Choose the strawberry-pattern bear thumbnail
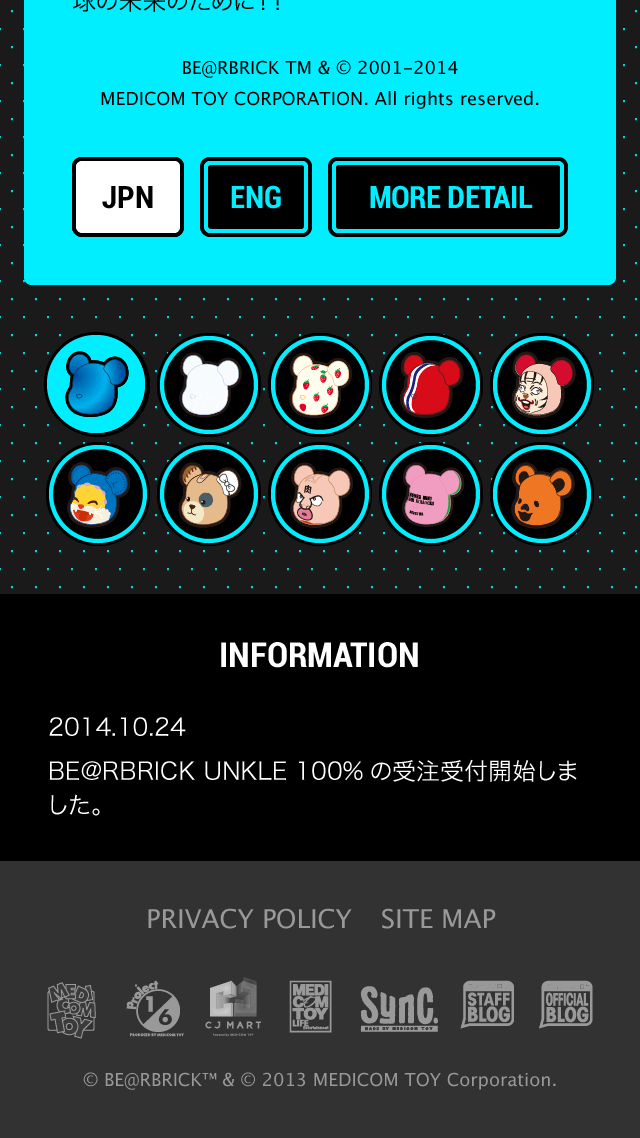 320,384
